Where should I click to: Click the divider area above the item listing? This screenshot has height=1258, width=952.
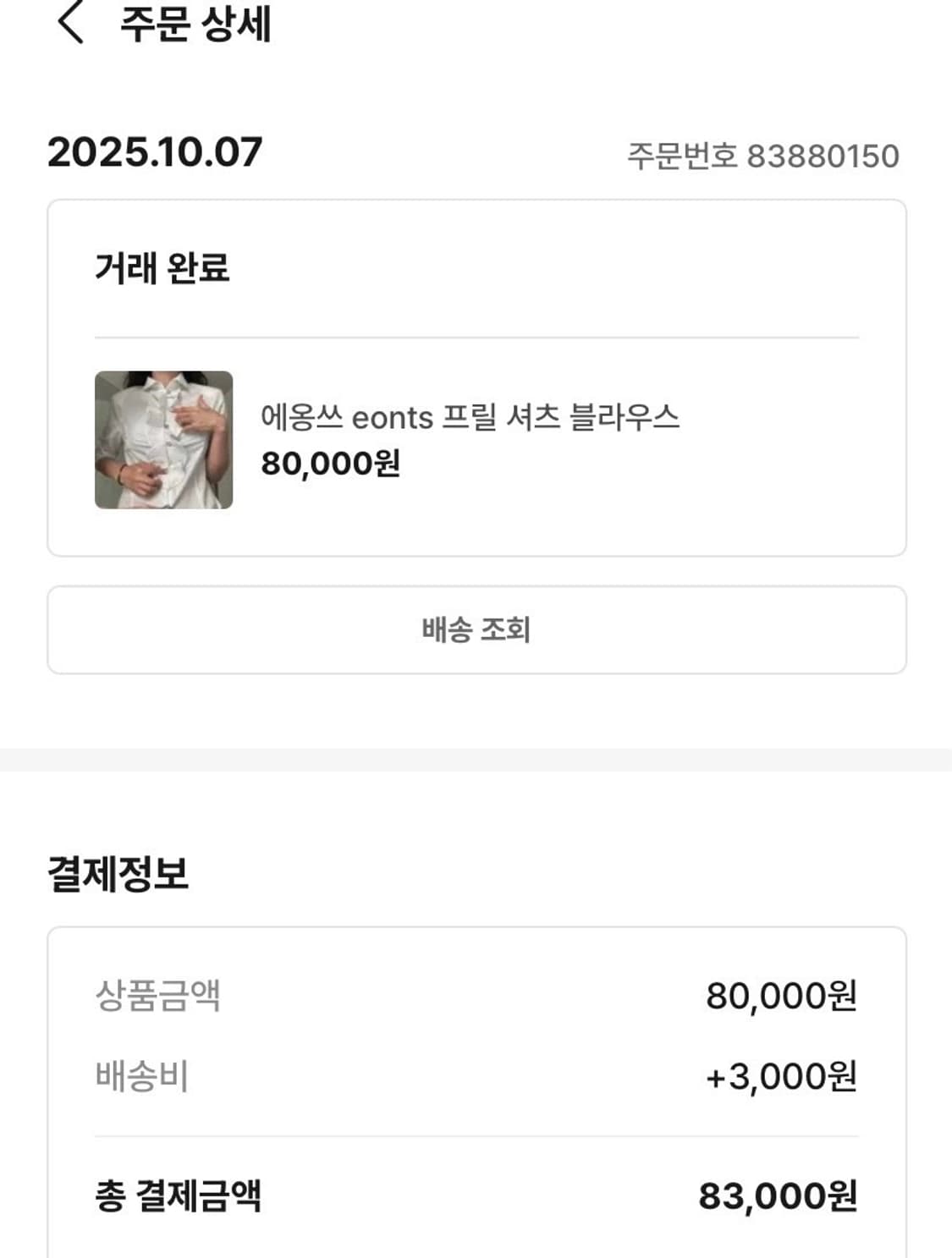(x=476, y=336)
